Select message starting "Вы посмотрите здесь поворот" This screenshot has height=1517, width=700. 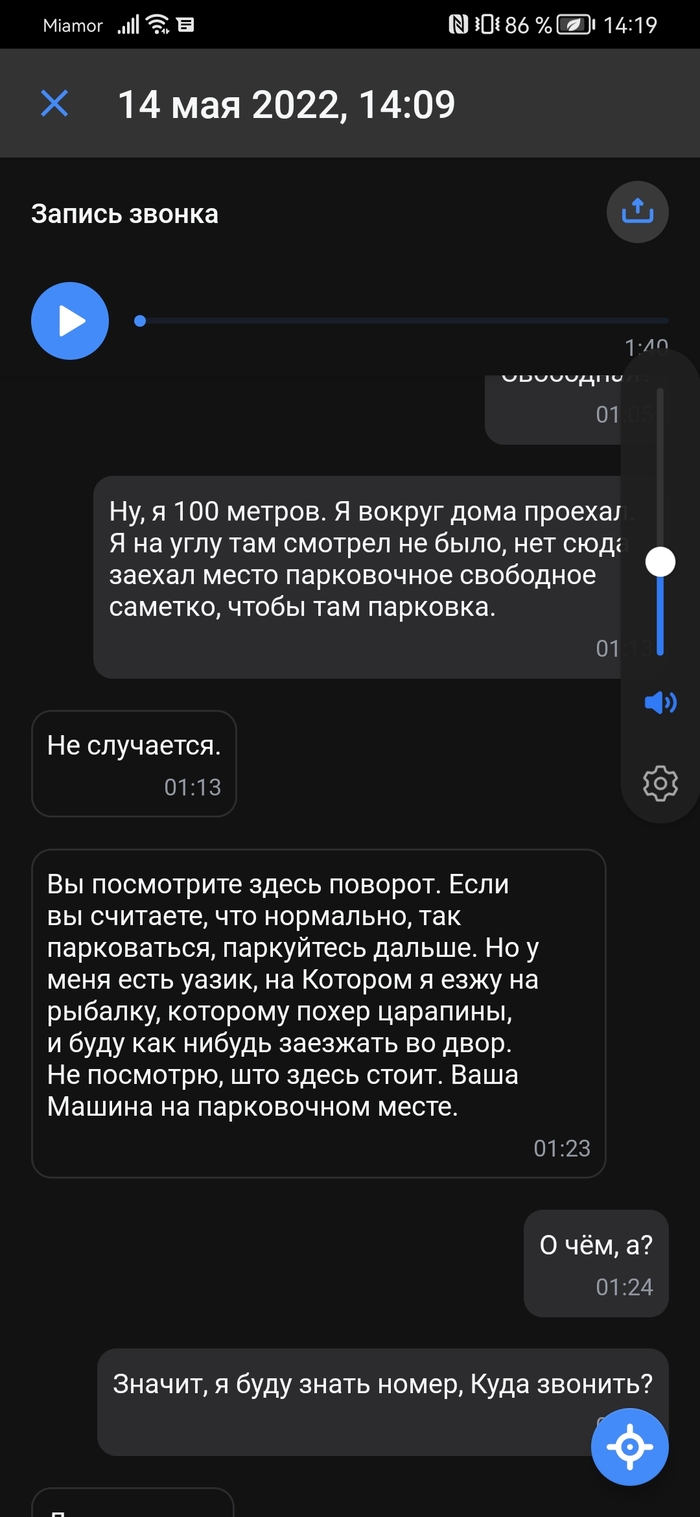[x=318, y=1012]
